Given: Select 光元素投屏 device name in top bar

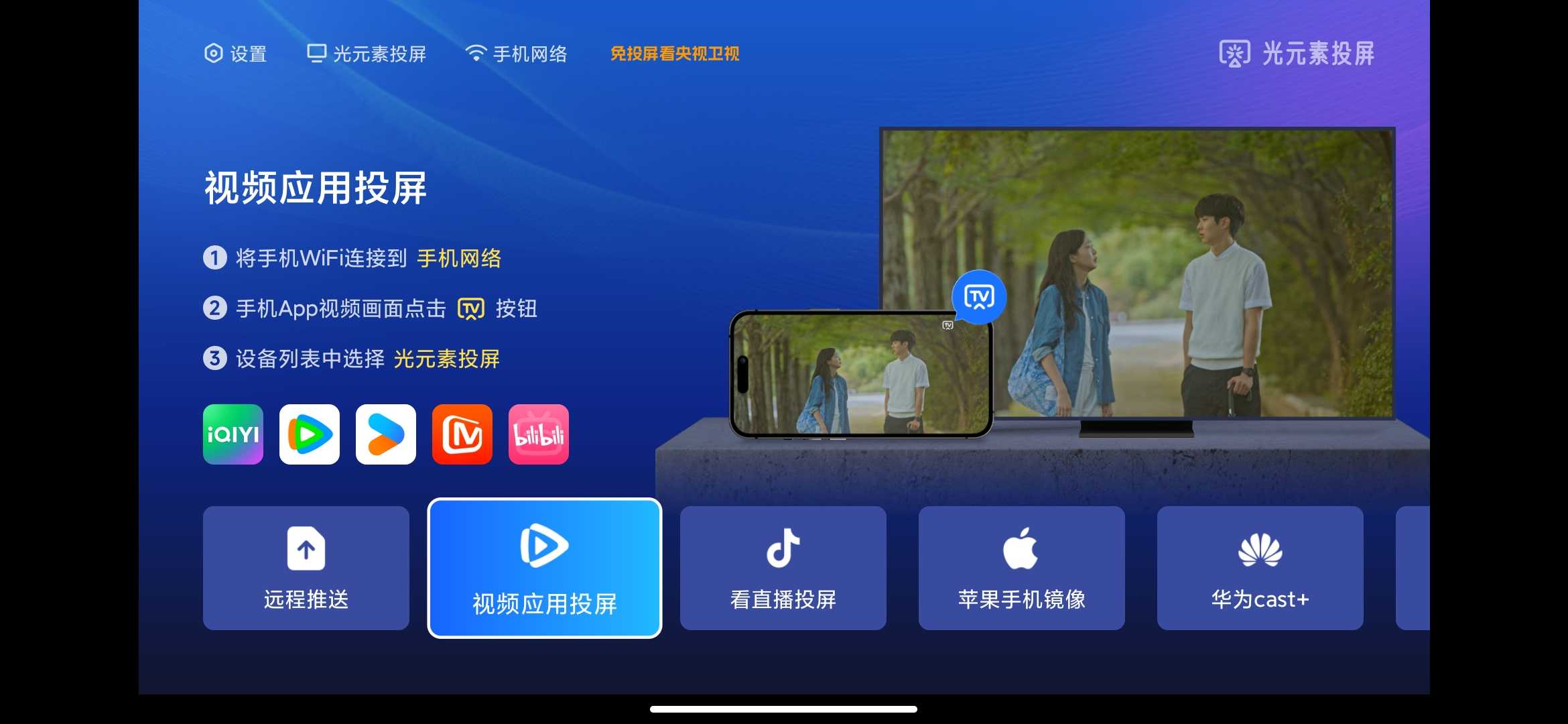Looking at the screenshot, I should click(367, 54).
